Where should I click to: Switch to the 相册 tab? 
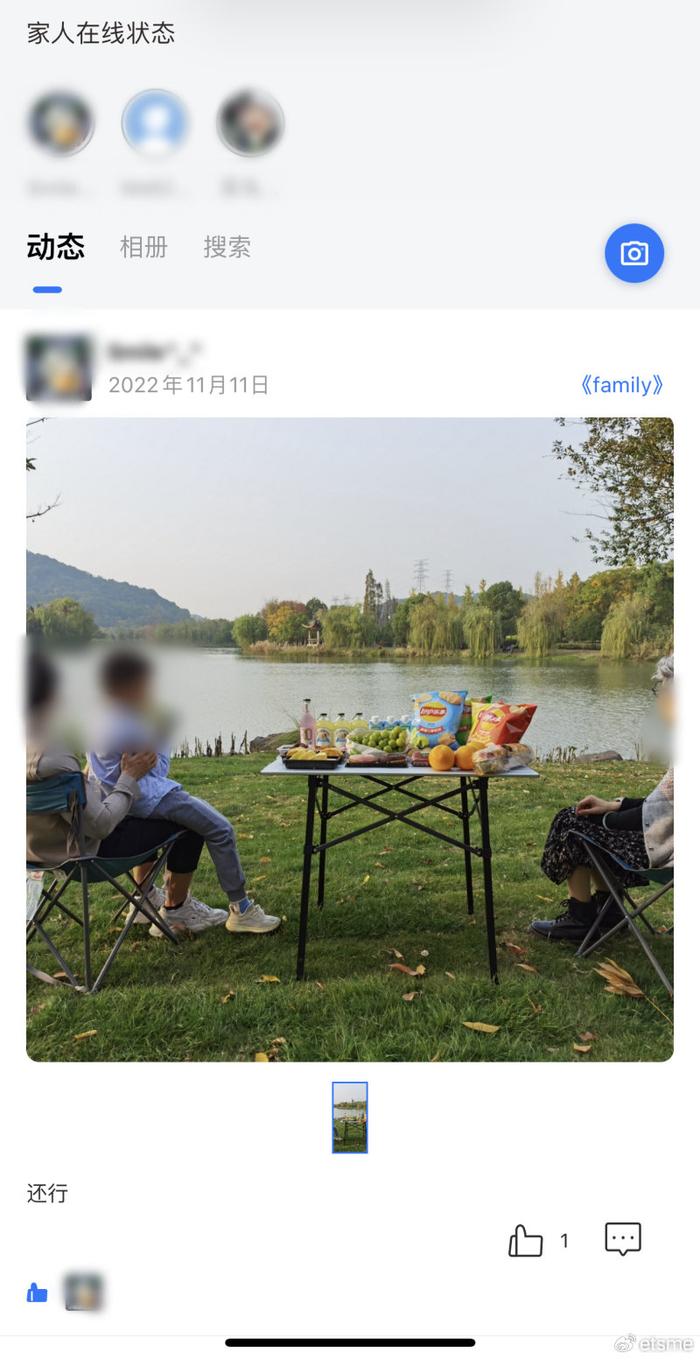tap(143, 247)
